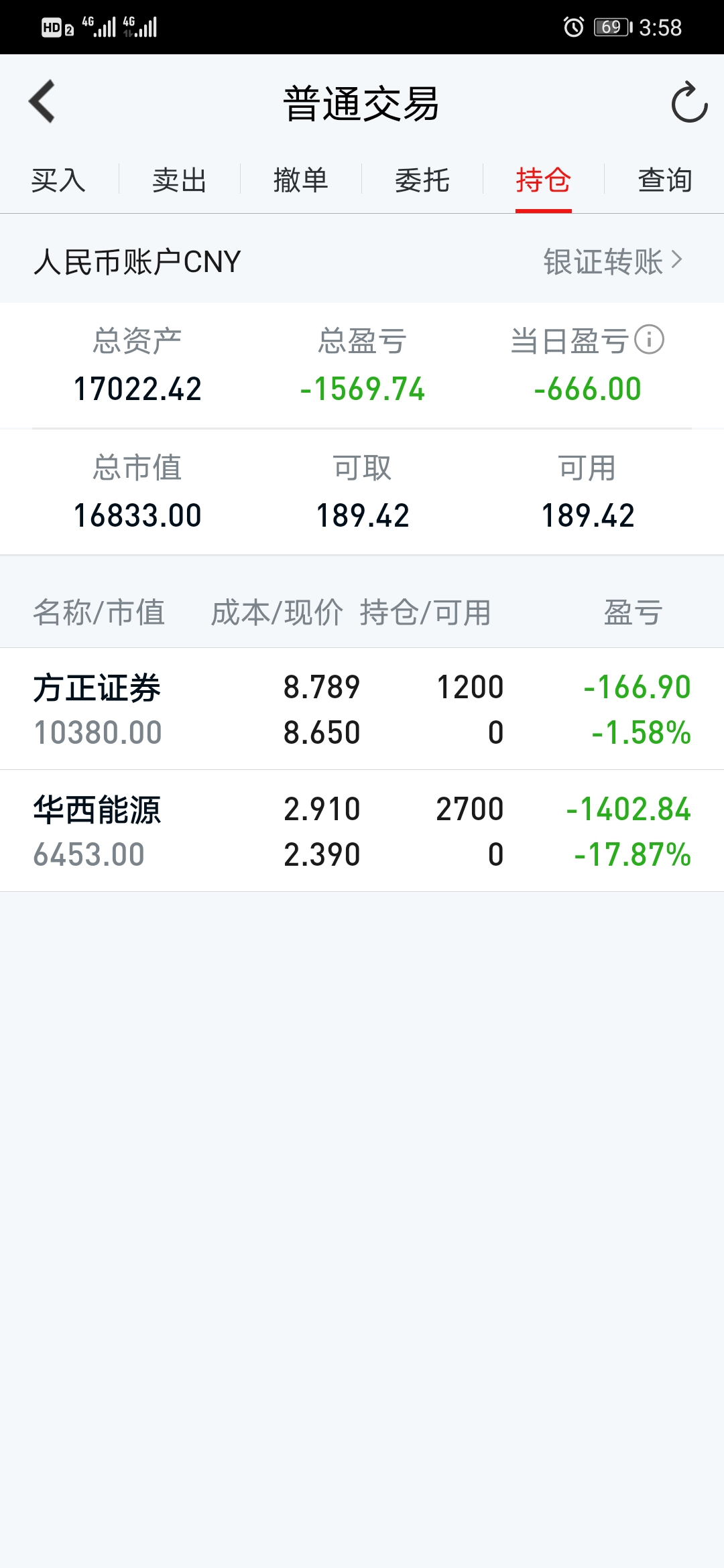
Task: Tap the battery indicator showing 69
Action: 611,28
